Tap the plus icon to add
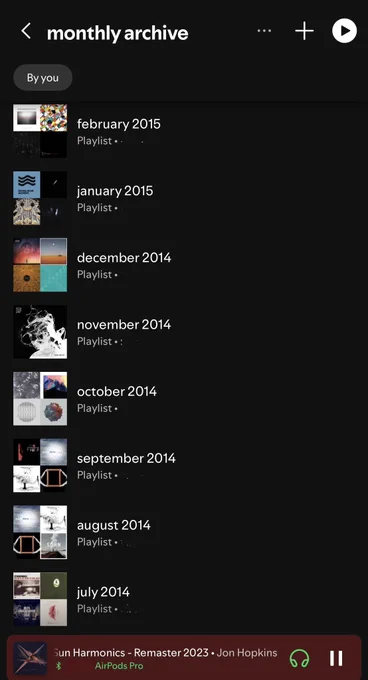This screenshot has width=368, height=680. click(304, 31)
